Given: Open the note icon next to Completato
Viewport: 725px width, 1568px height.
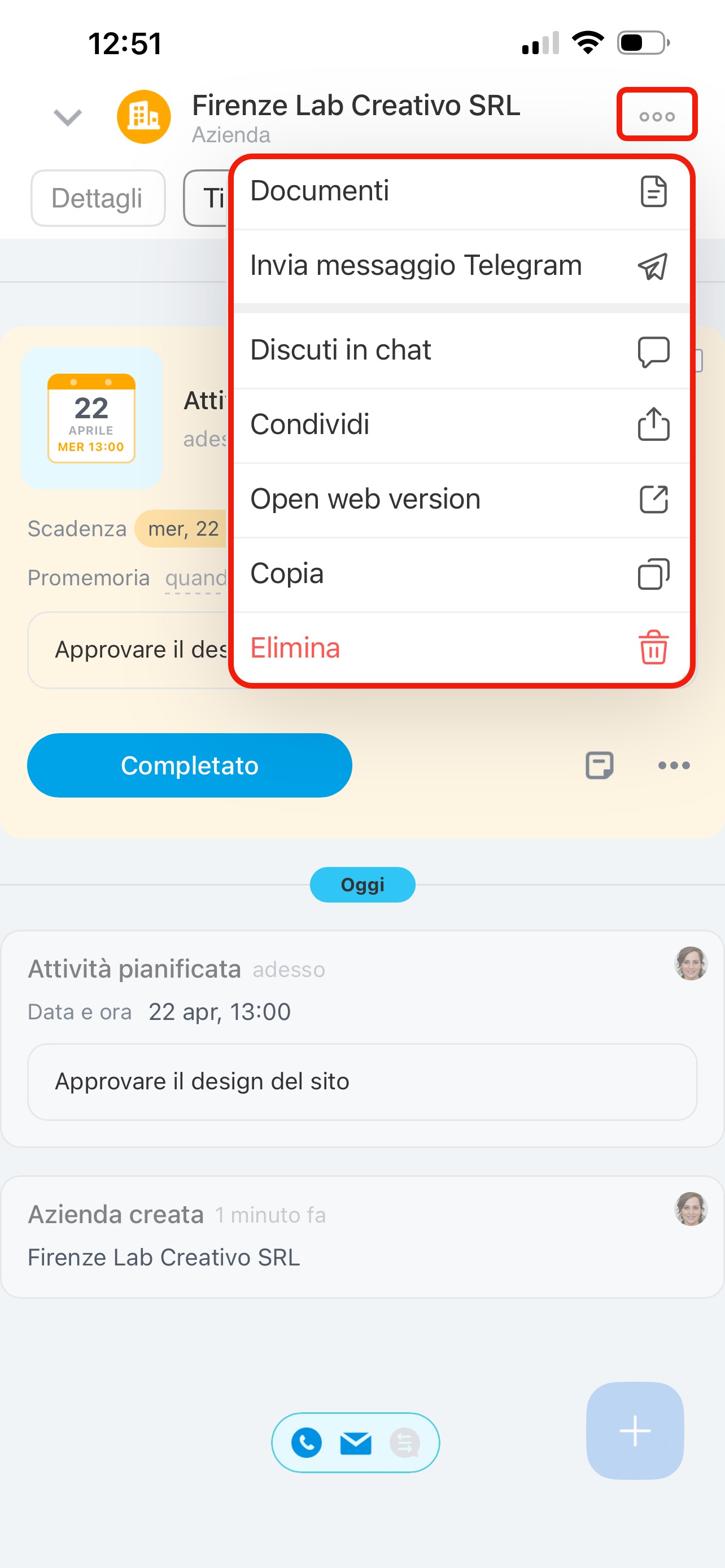Looking at the screenshot, I should (599, 766).
